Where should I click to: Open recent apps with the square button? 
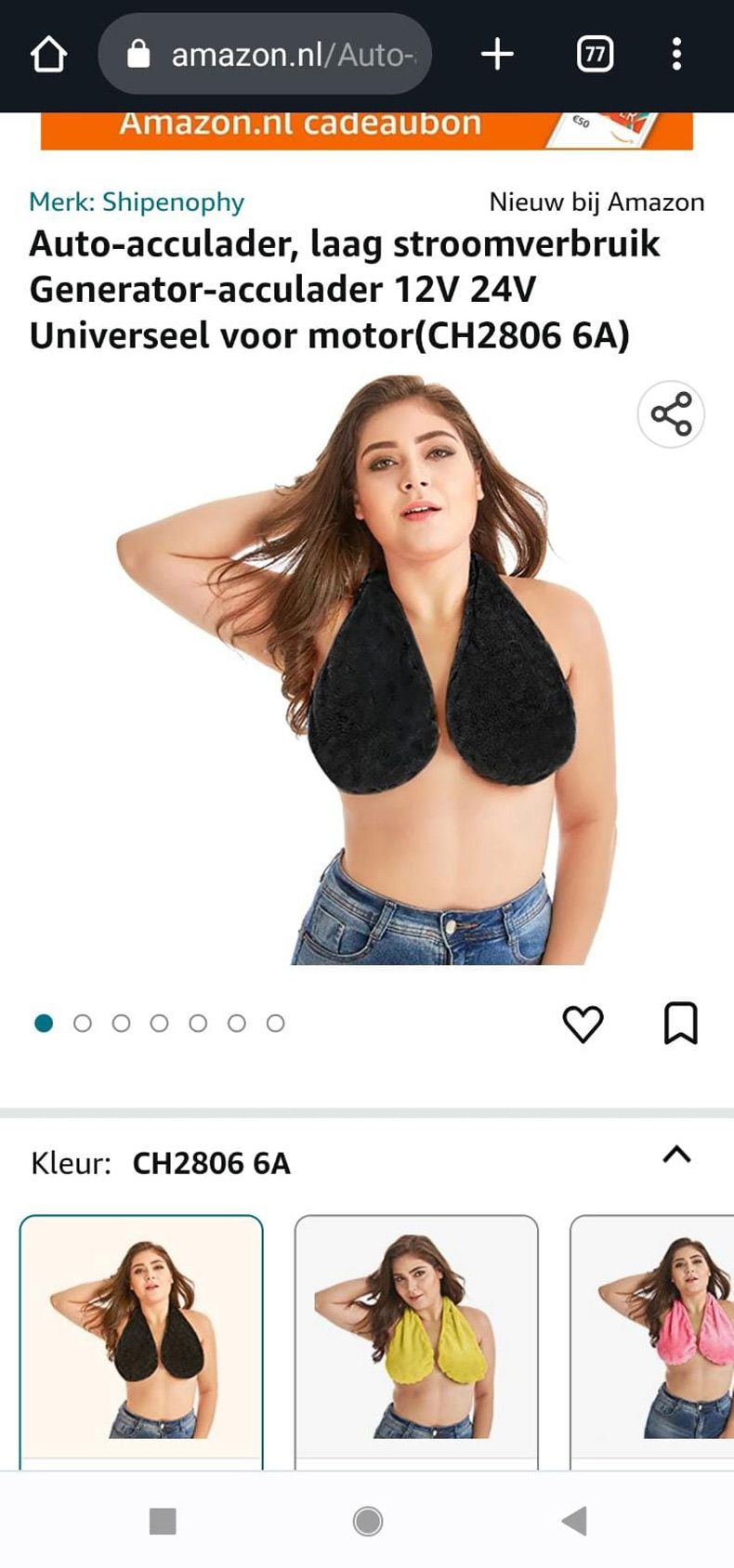coord(163,1521)
